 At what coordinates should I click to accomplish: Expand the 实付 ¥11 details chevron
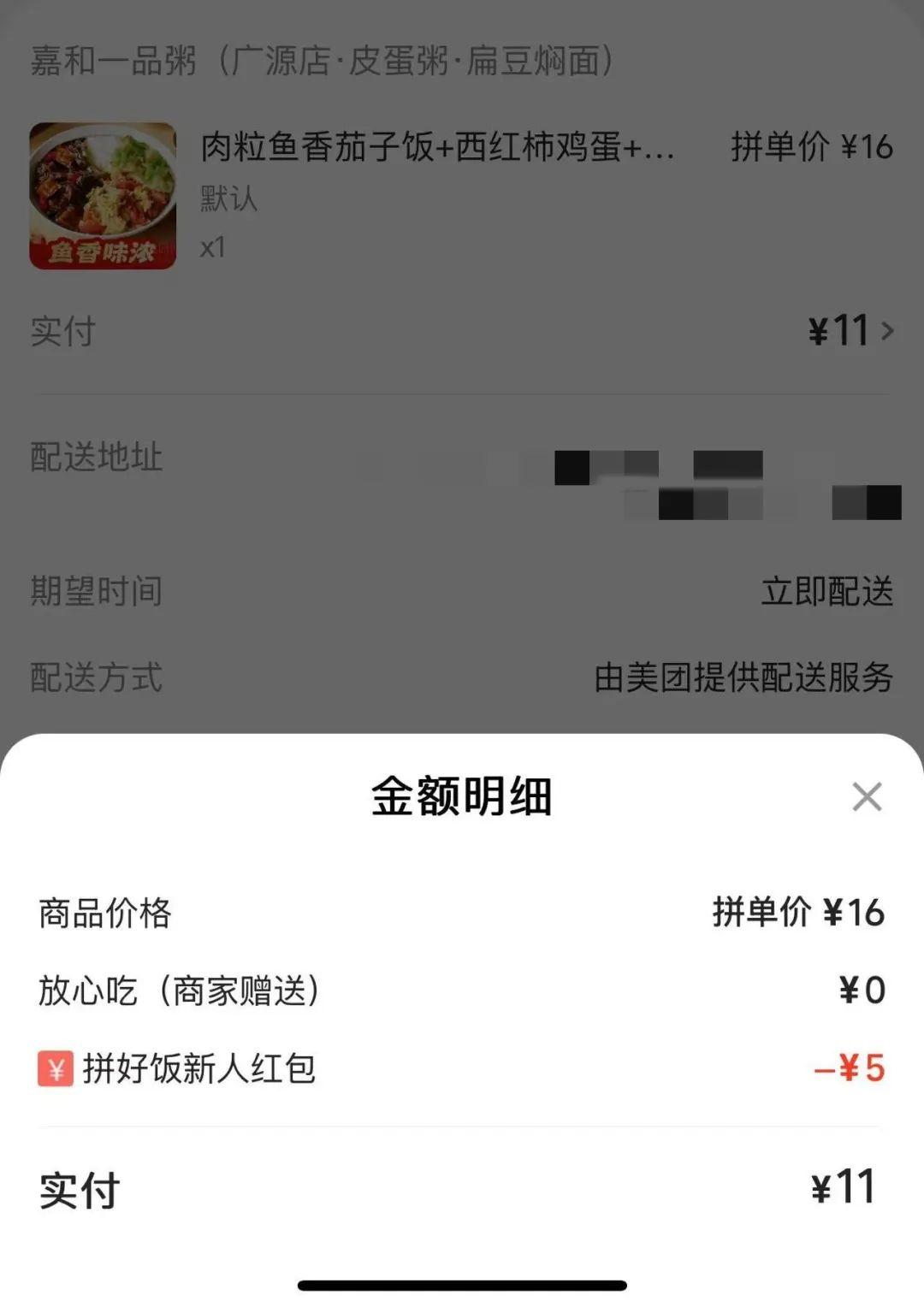887,331
